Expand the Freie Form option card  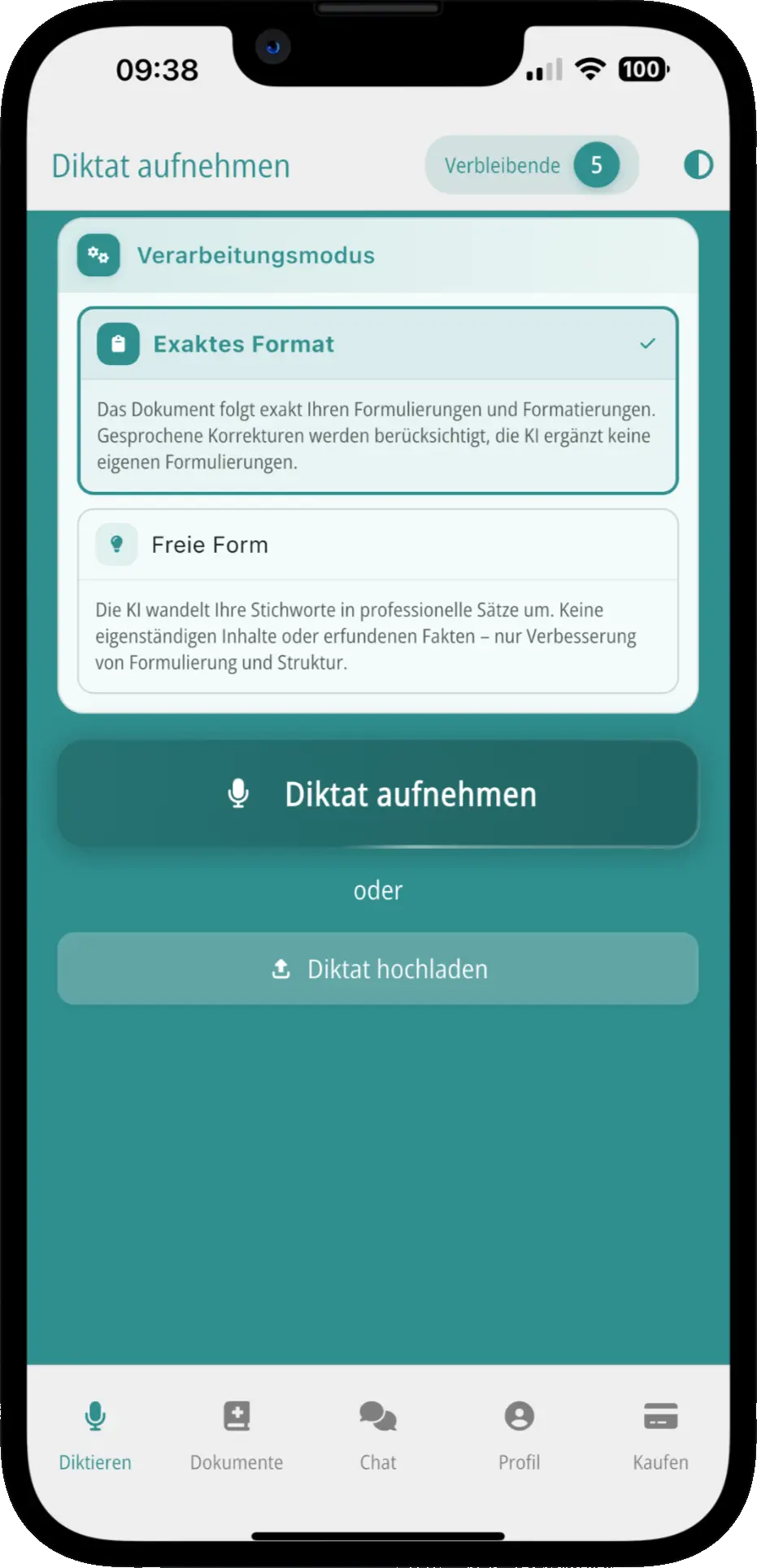377,545
